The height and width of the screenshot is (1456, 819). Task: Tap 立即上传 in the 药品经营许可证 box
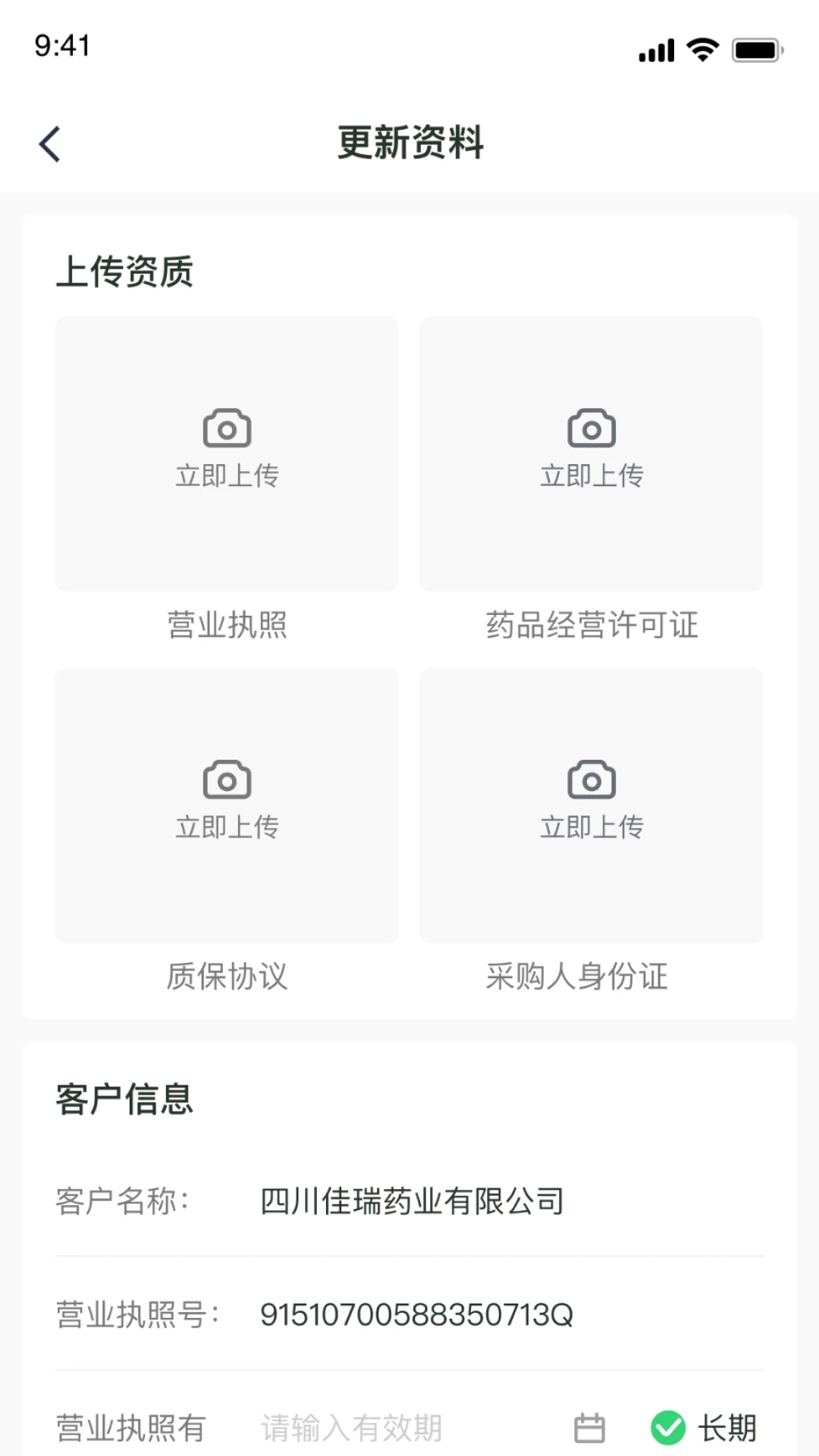591,476
